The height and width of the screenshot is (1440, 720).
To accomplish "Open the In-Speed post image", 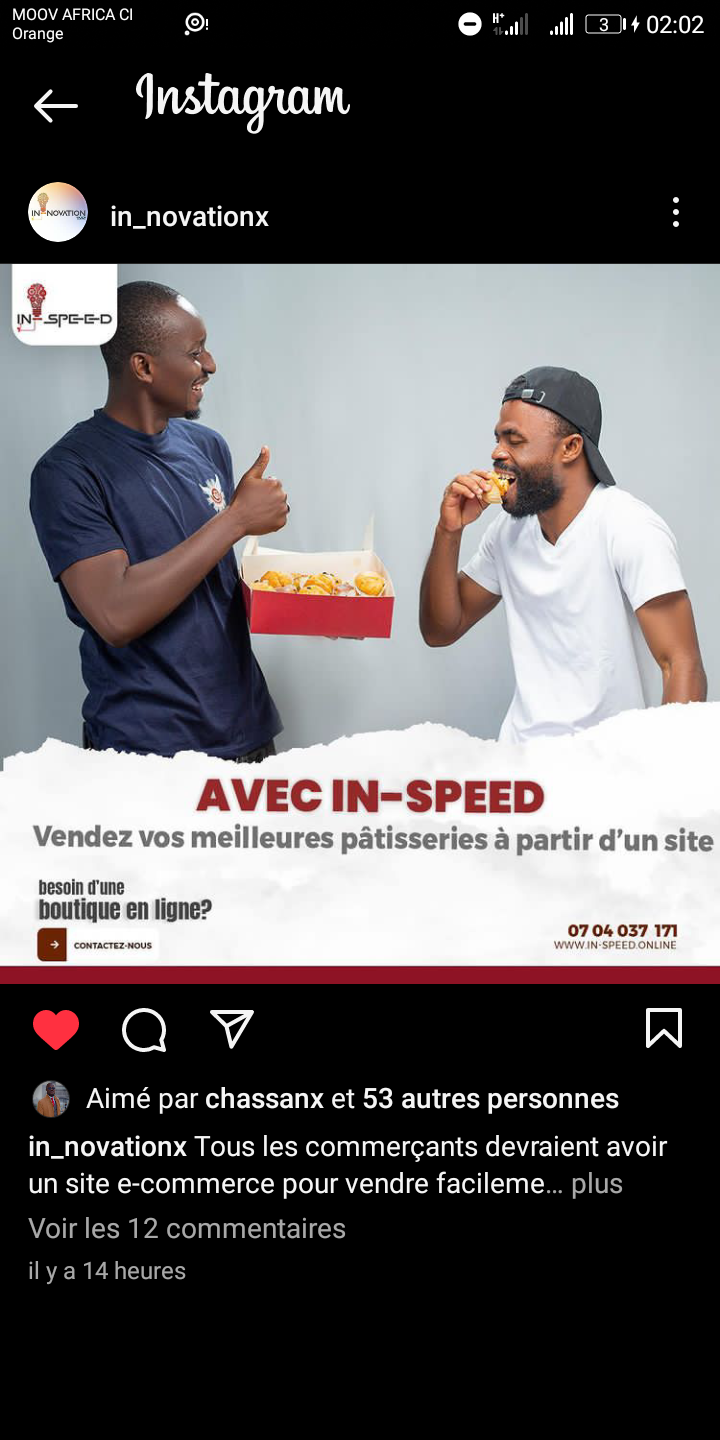I will pyautogui.click(x=360, y=620).
